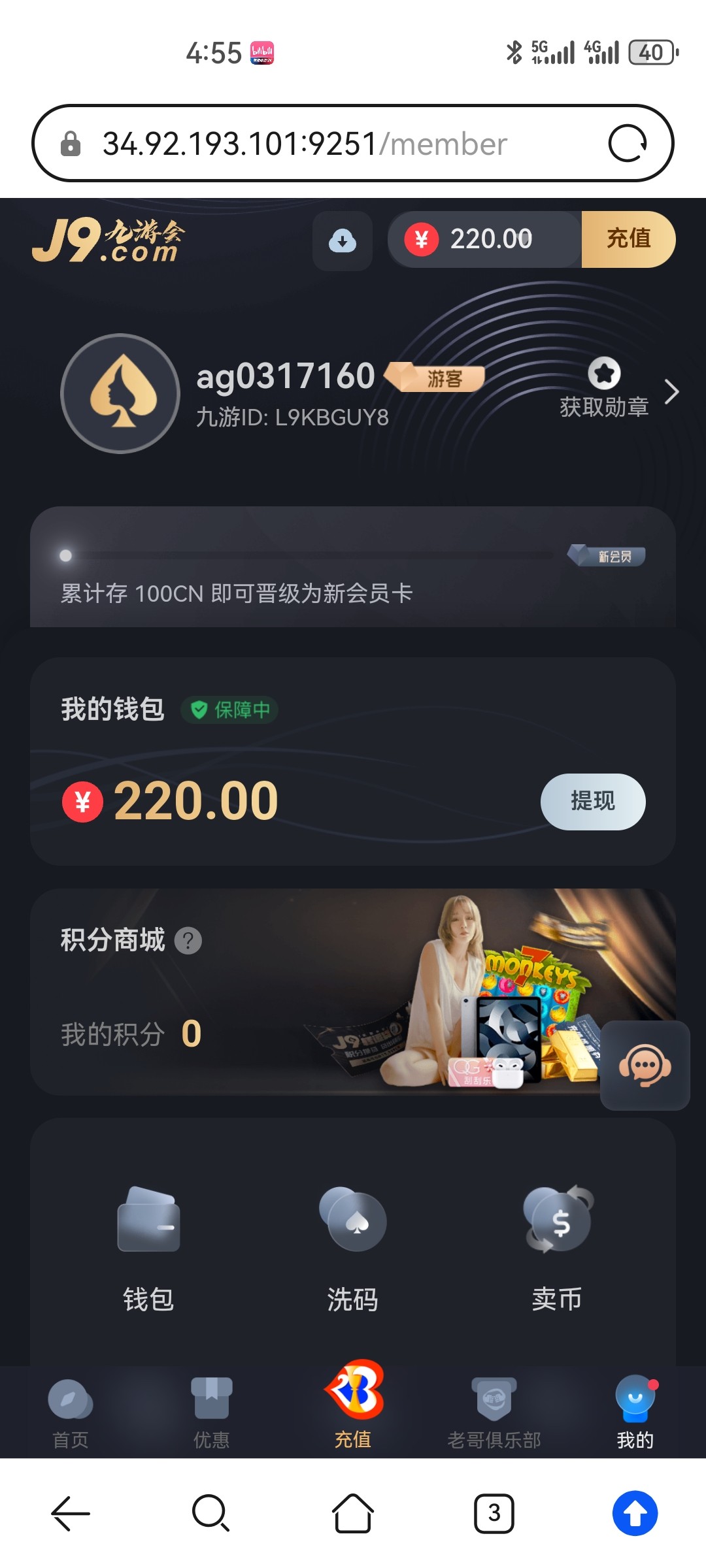
Task: Tap the 获取勋章 star icon
Action: tap(605, 373)
